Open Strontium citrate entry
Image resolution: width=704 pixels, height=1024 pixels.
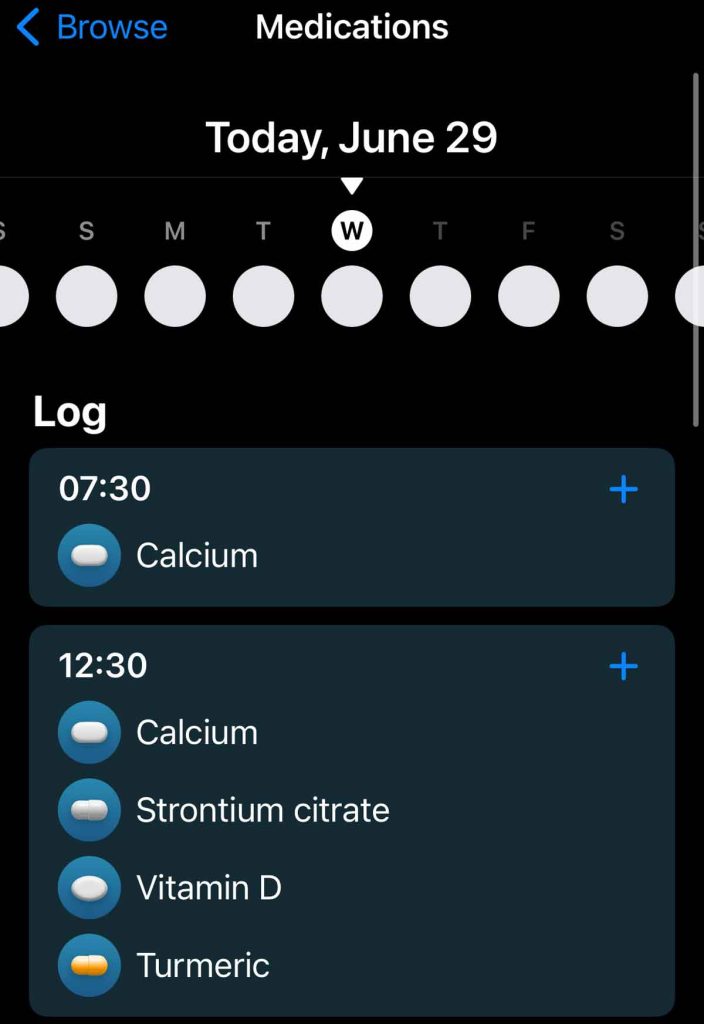pos(262,810)
